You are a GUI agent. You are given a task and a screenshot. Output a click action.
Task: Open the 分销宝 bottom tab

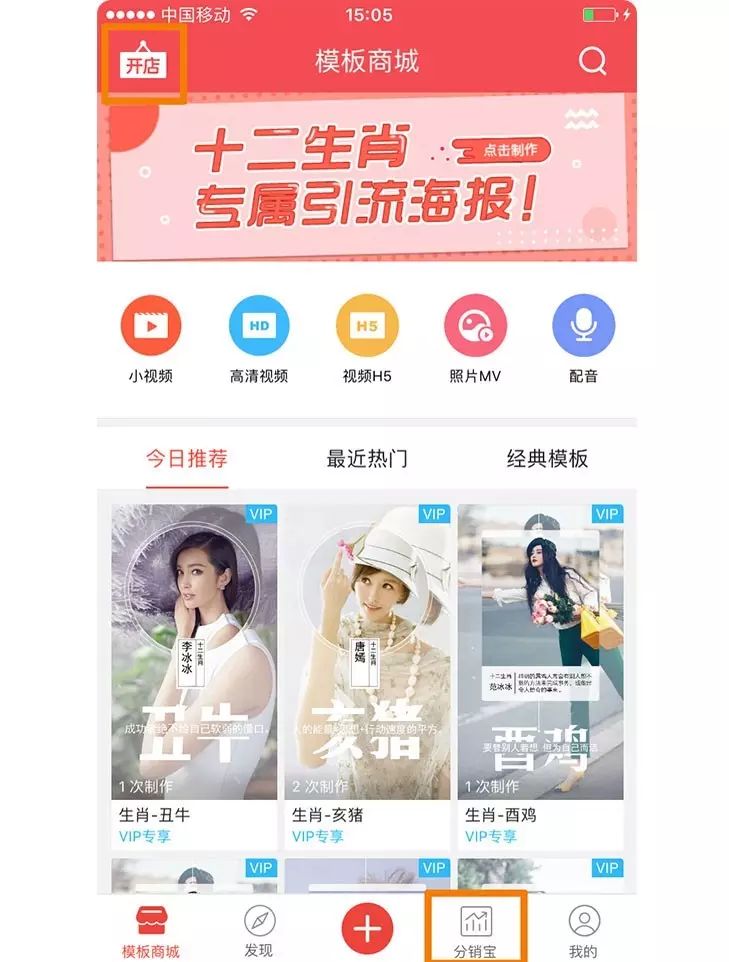point(475,930)
